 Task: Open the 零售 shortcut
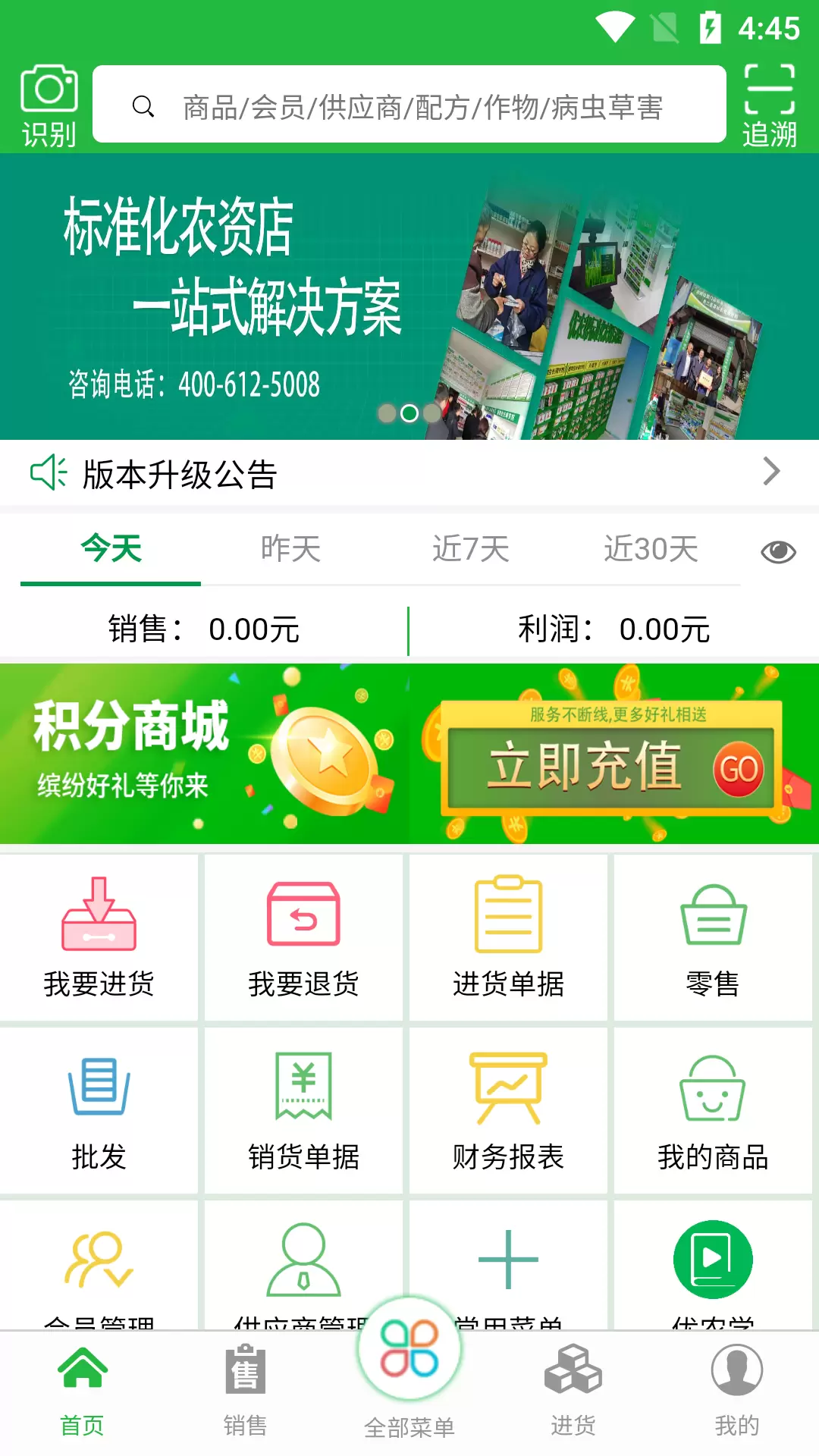click(x=713, y=937)
